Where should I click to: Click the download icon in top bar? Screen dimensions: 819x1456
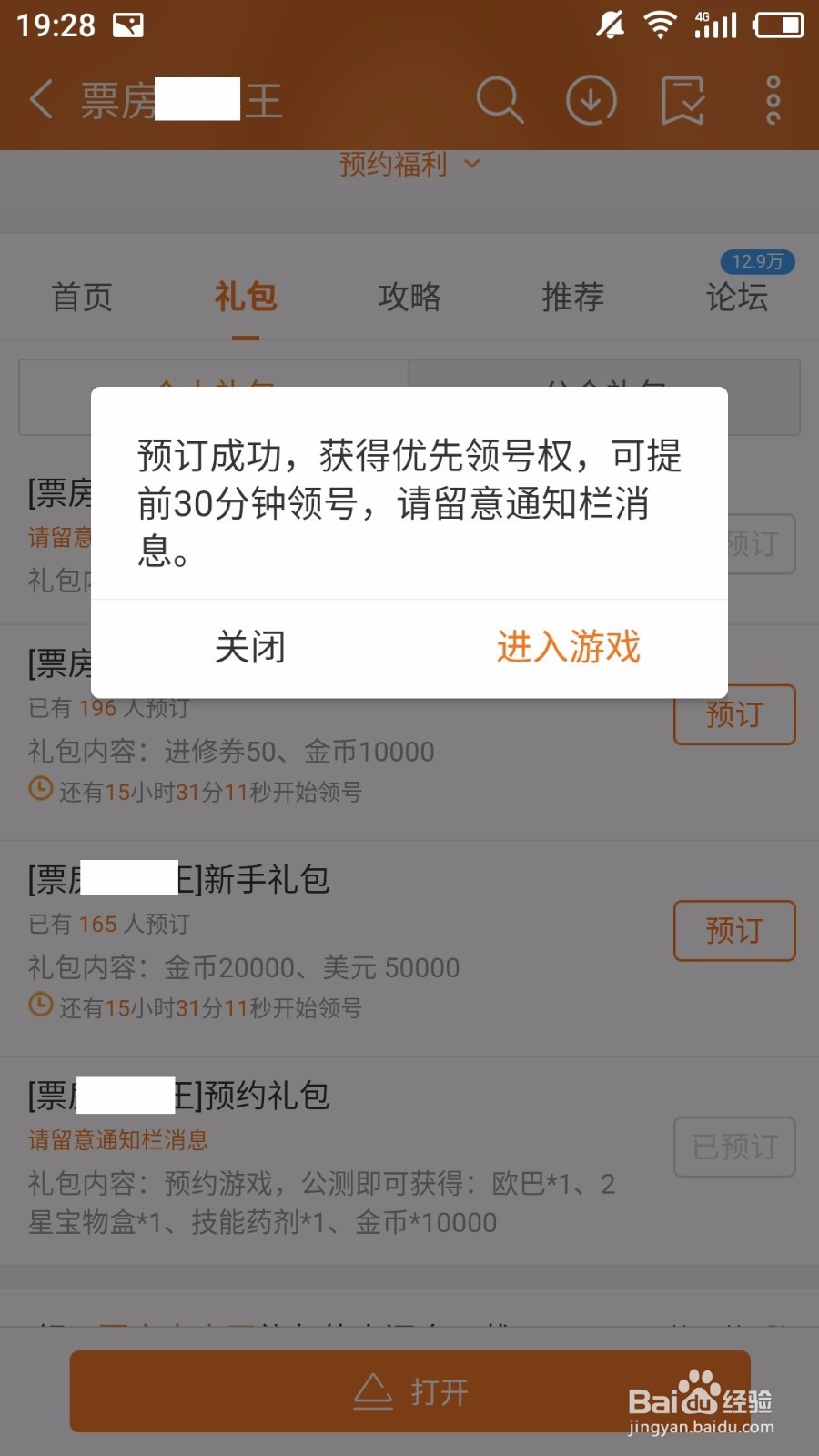click(590, 100)
